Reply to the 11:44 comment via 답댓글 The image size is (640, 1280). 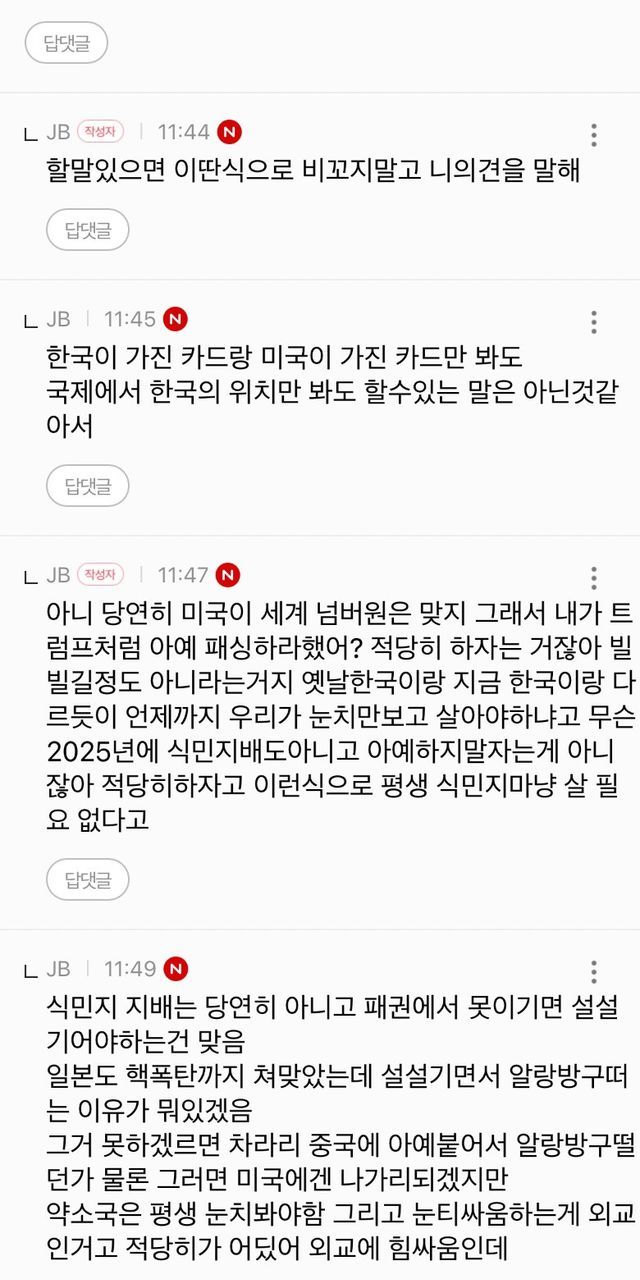click(88, 230)
